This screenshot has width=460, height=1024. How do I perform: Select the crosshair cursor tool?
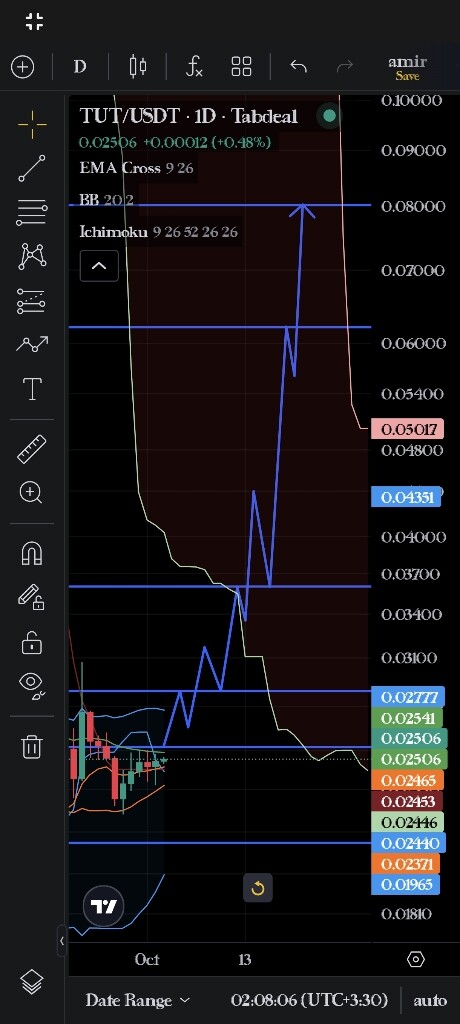point(32,125)
